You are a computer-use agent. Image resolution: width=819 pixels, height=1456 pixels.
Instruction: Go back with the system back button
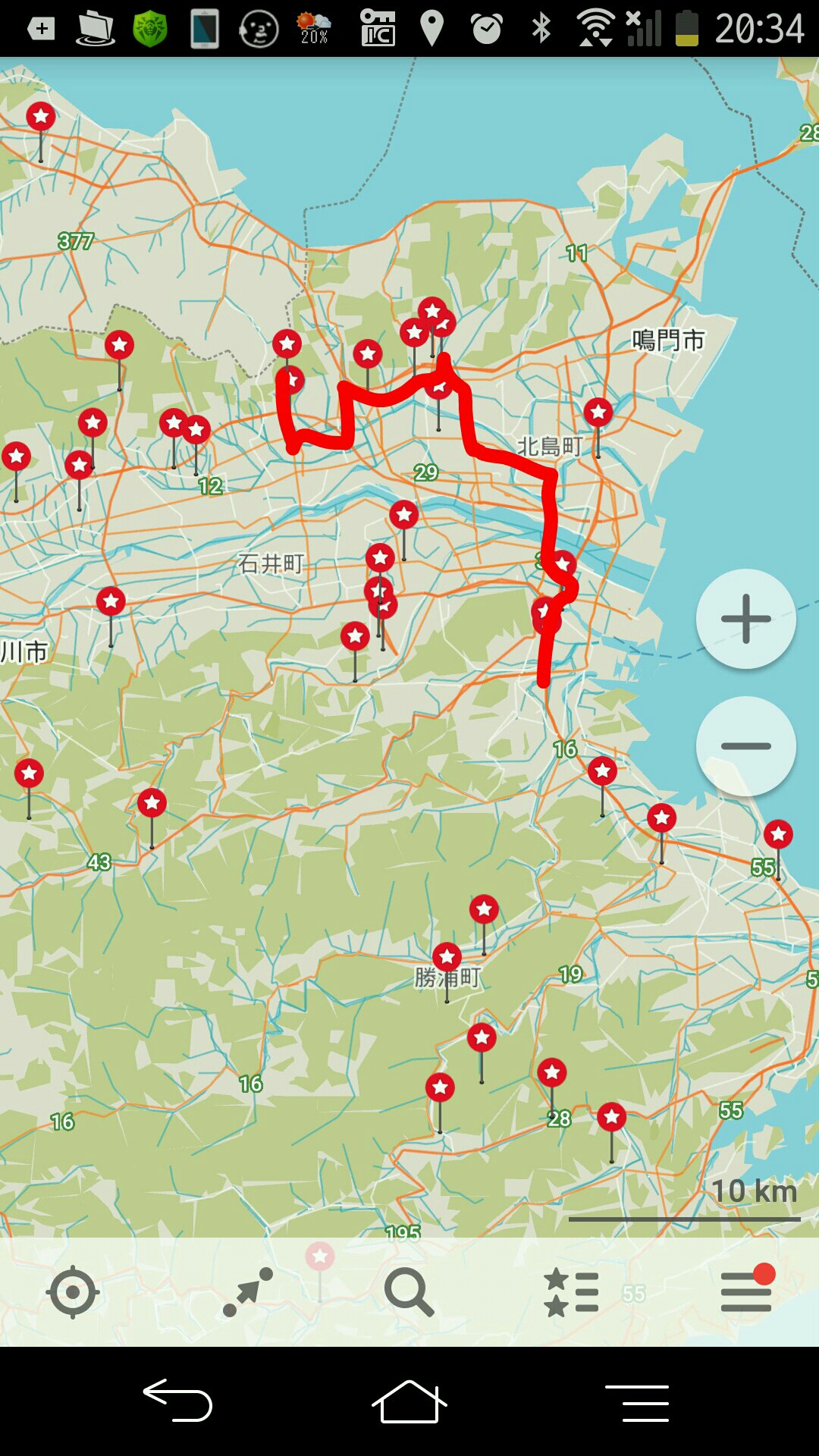pos(177,1401)
